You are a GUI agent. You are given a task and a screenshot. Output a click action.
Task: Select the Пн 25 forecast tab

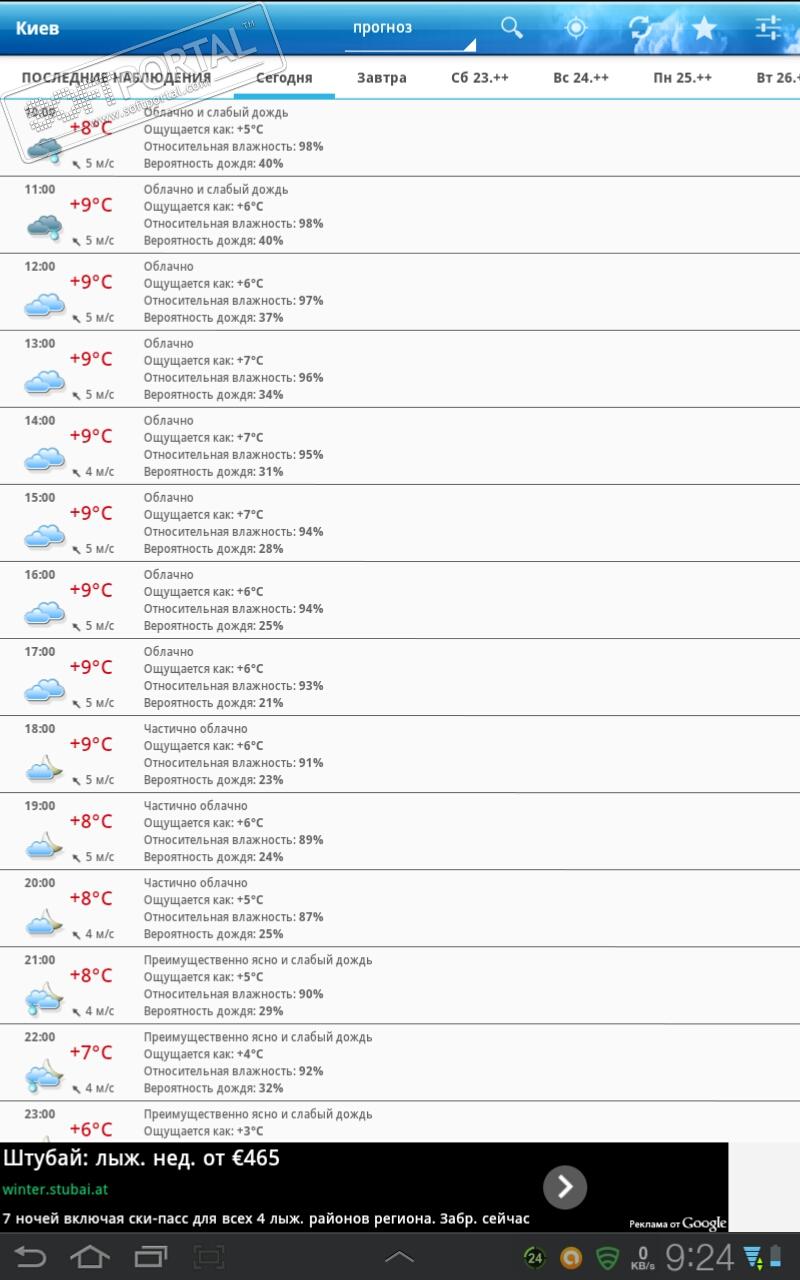coord(683,78)
